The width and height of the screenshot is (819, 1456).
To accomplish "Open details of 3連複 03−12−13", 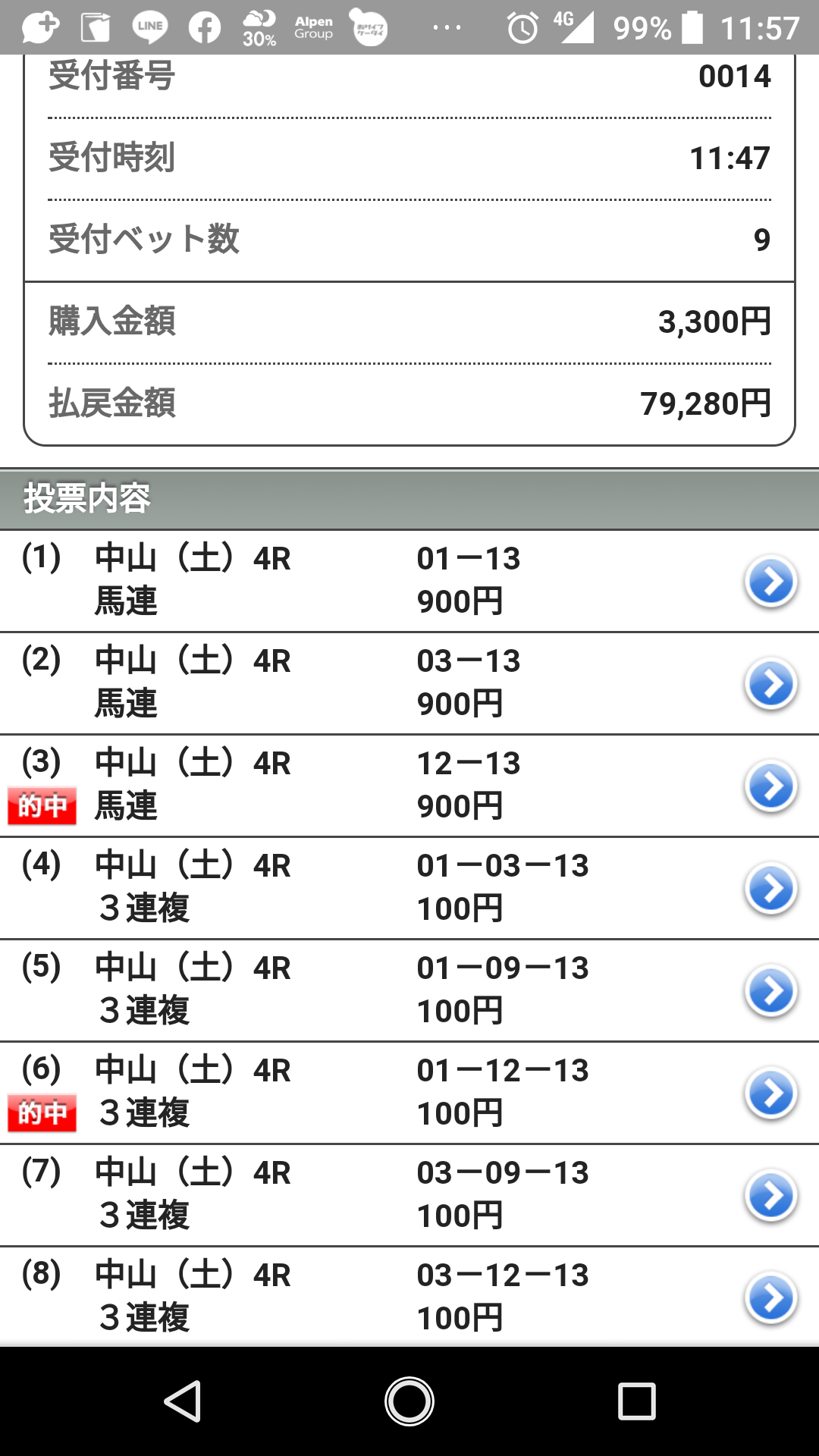I will pos(770,1298).
